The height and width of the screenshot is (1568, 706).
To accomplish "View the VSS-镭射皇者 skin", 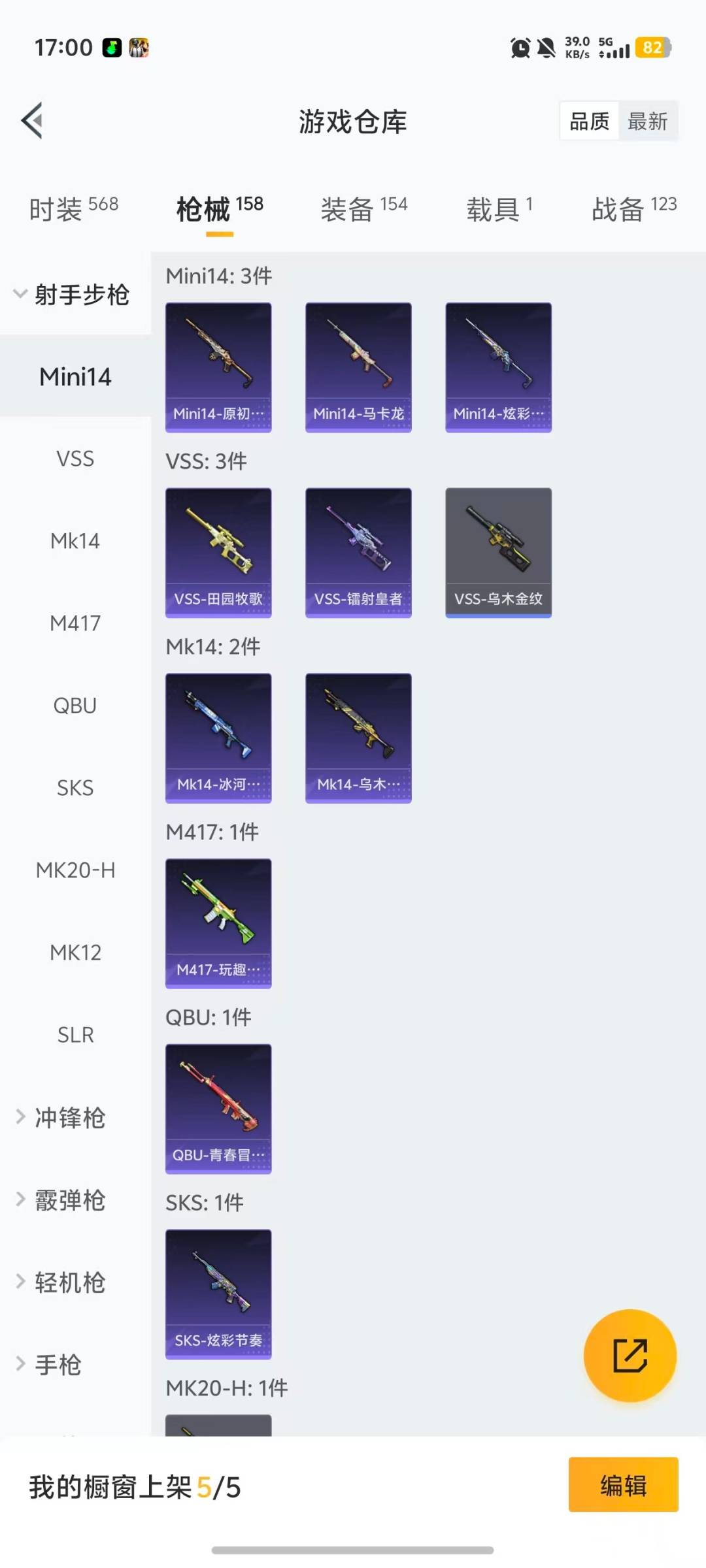I will point(358,552).
